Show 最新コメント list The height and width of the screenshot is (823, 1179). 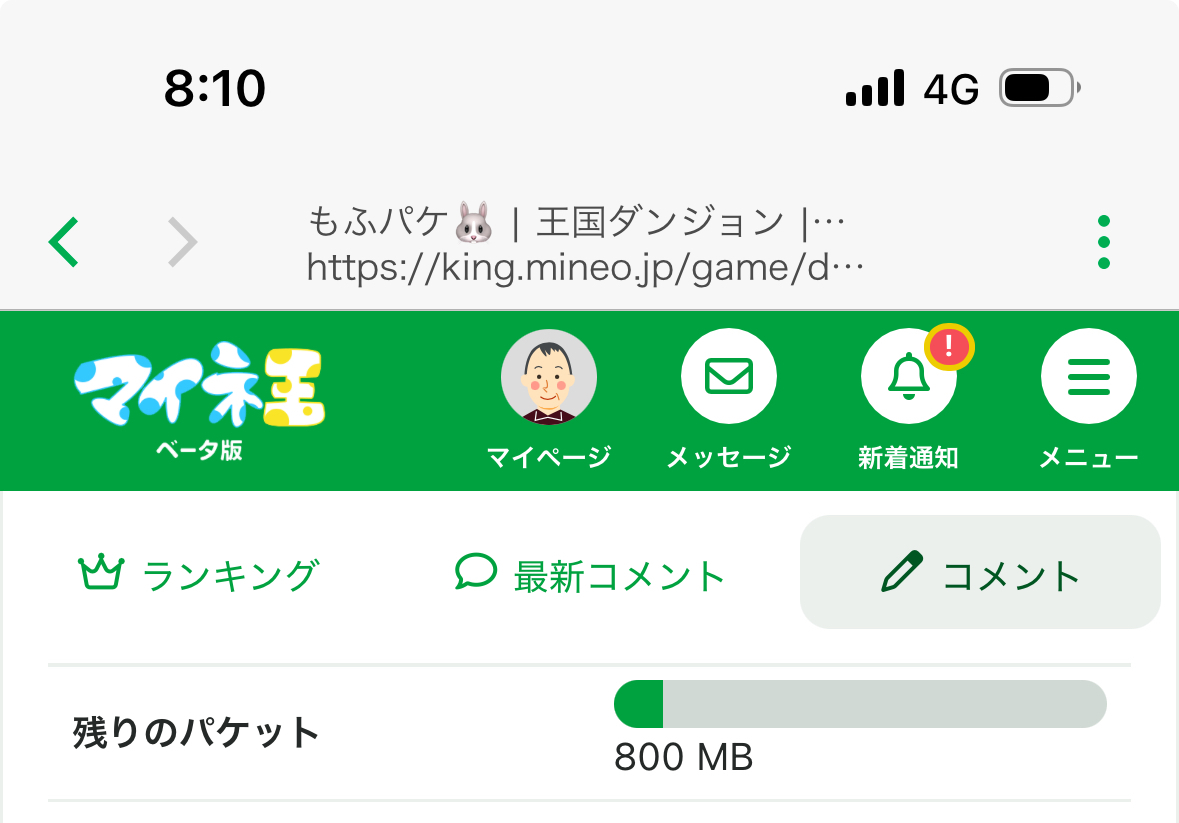click(x=590, y=575)
